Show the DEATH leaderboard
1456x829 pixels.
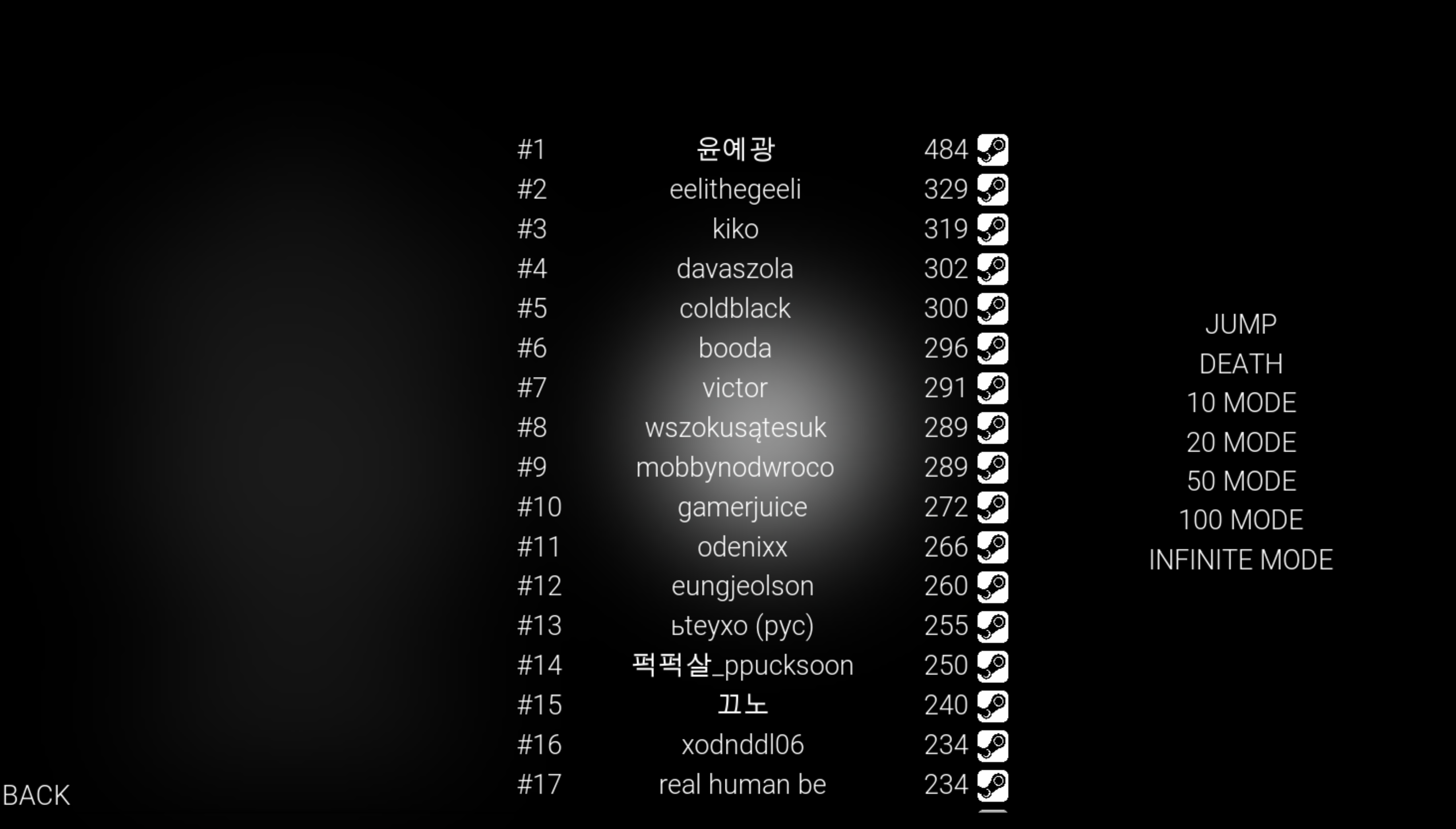point(1241,363)
